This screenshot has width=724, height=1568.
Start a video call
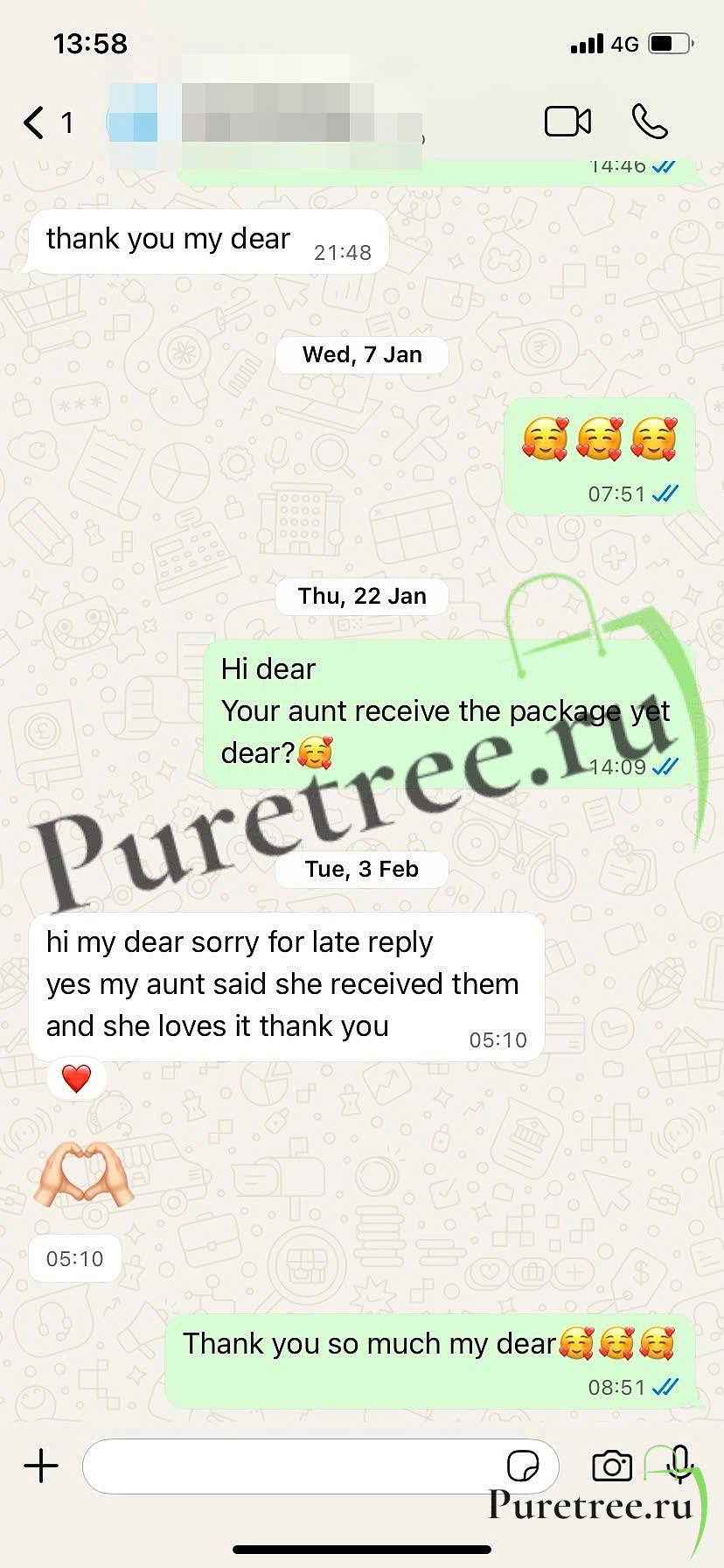coord(567,122)
